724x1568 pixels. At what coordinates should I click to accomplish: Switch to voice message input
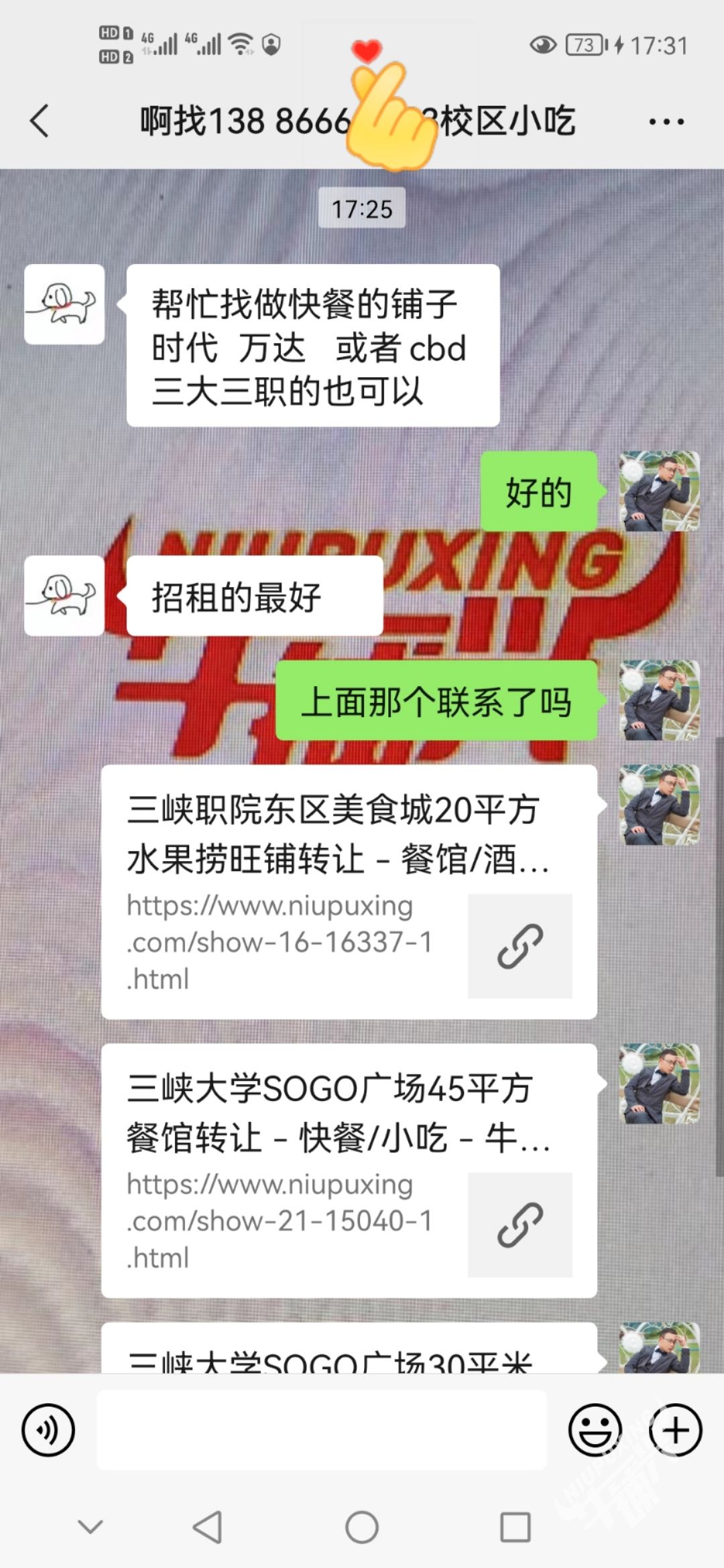pyautogui.click(x=48, y=1430)
